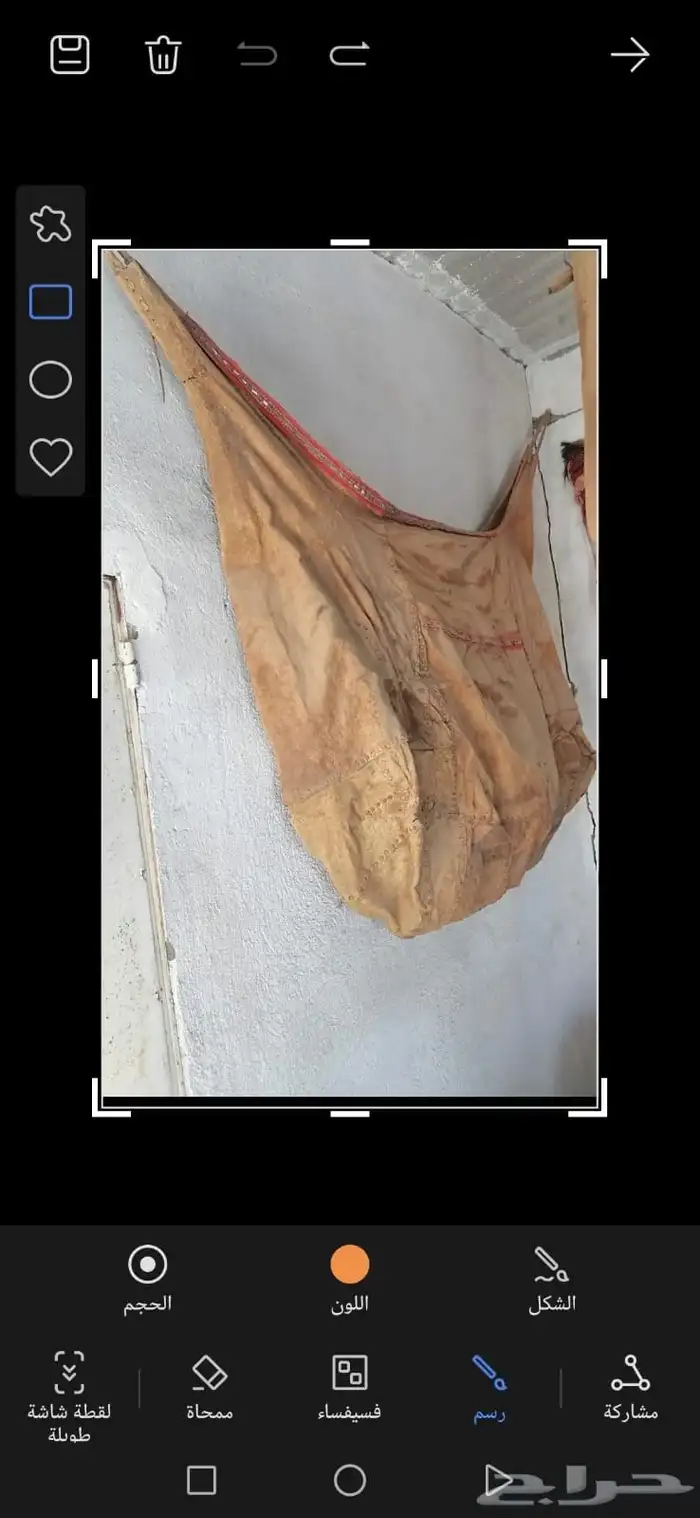Open the الشكل brush shape option

[552, 1278]
